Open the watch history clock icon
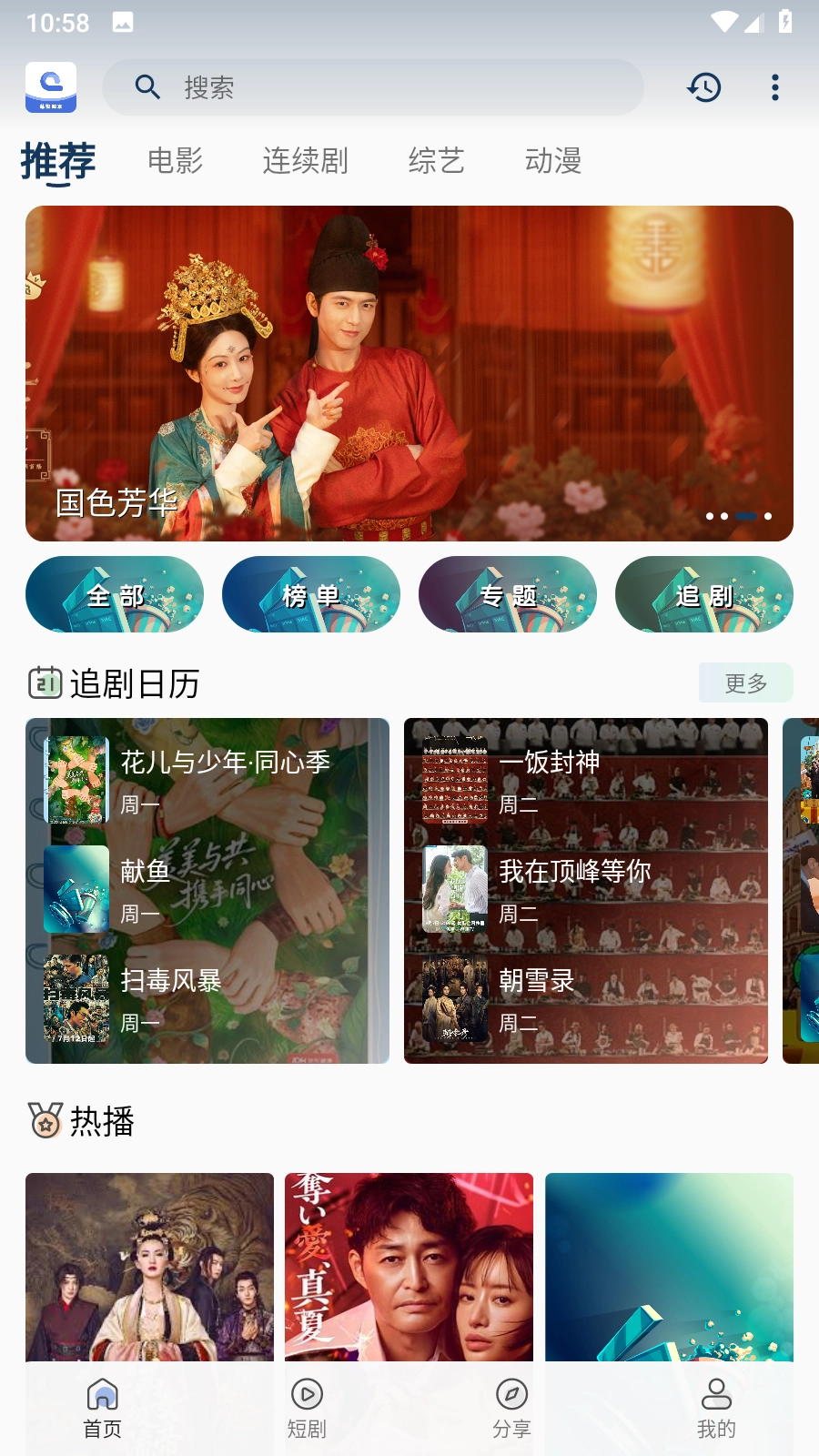This screenshot has height=1456, width=819. tap(703, 87)
